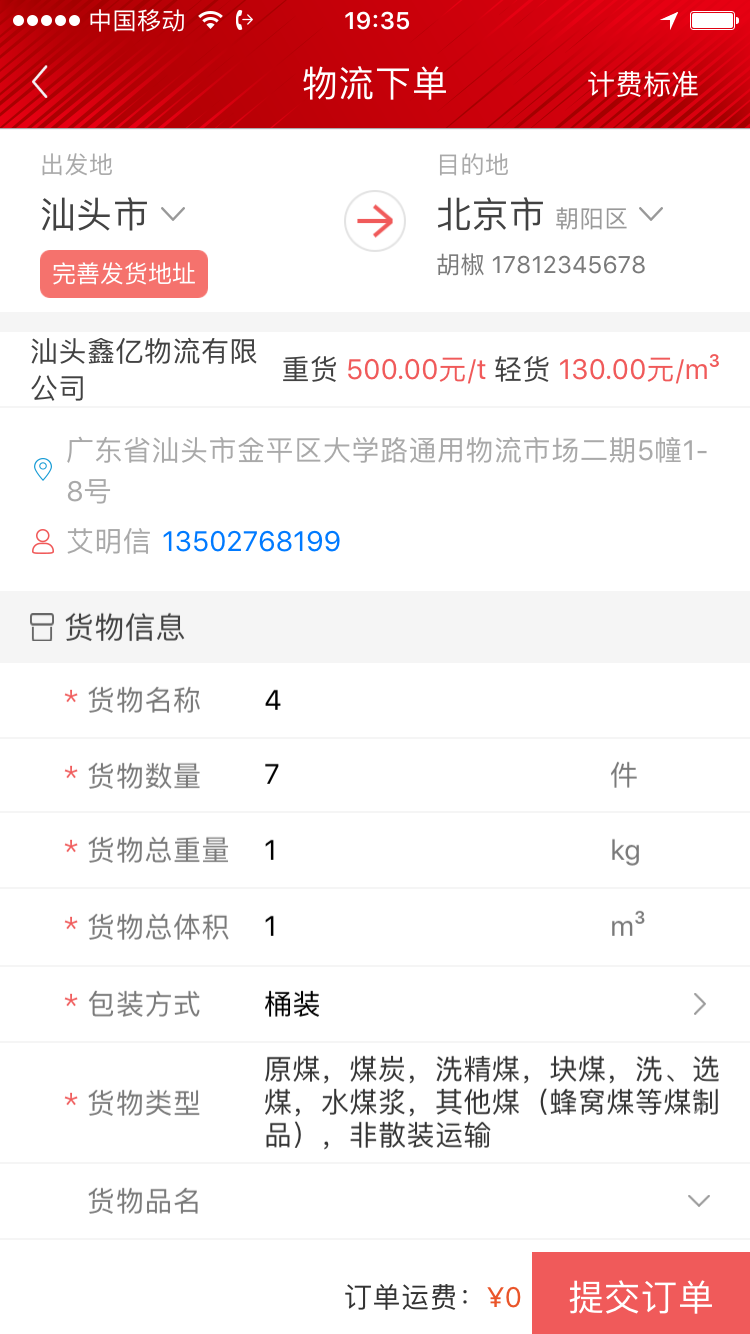Screen dimensions: 750x1334
Task: Open 包装方式 packaging options
Action: point(375,1004)
